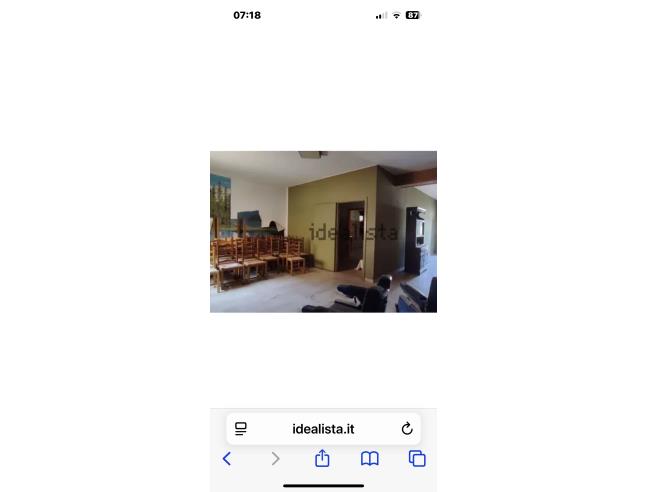Image resolution: width=648 pixels, height=492 pixels.
Task: Go back to the previous page
Action: [x=227, y=458]
